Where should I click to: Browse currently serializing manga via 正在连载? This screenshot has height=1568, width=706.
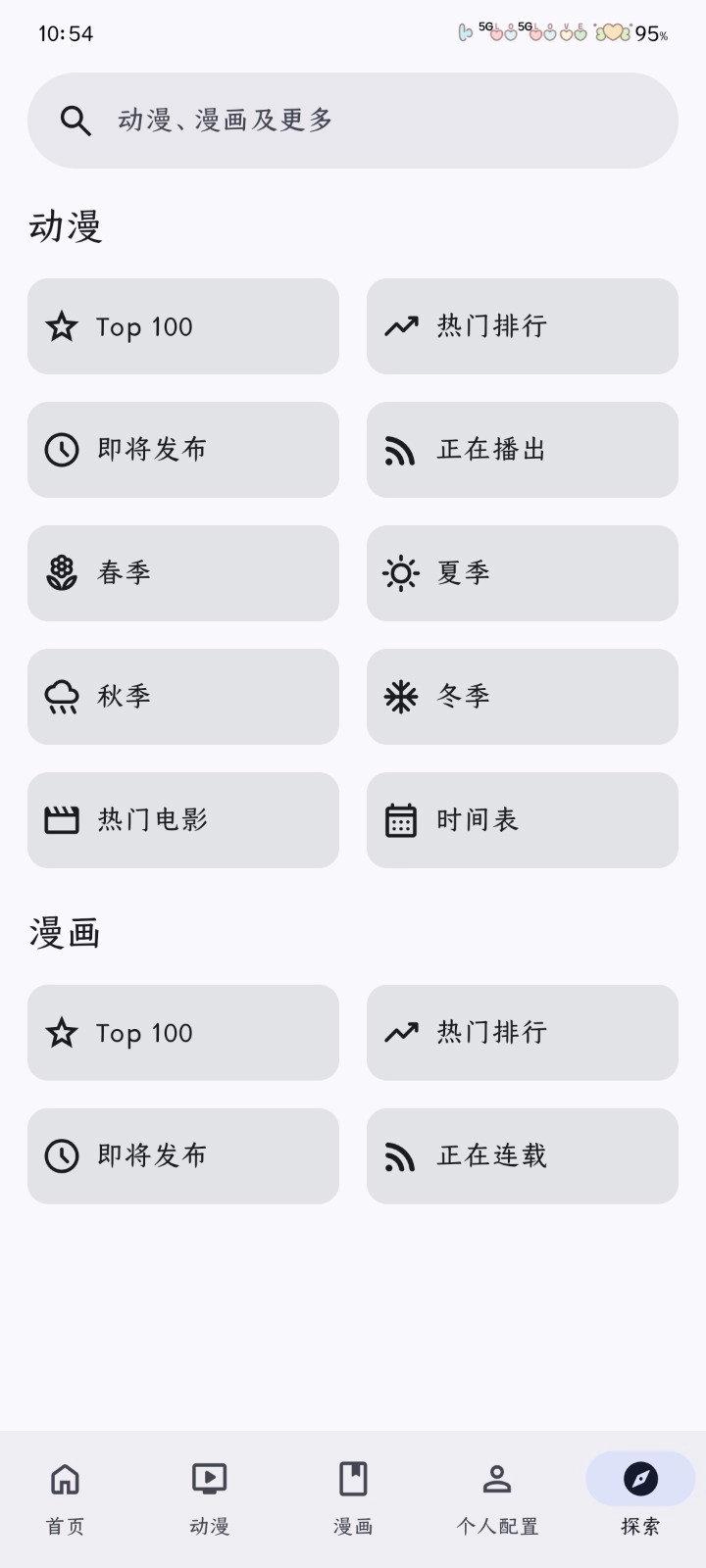pyautogui.click(x=522, y=1156)
